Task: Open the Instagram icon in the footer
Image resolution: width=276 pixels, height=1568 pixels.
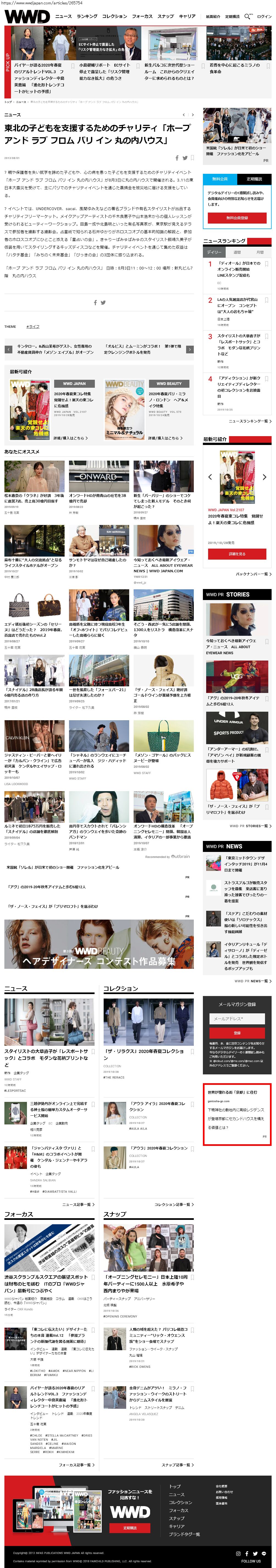Action: pos(238,1553)
